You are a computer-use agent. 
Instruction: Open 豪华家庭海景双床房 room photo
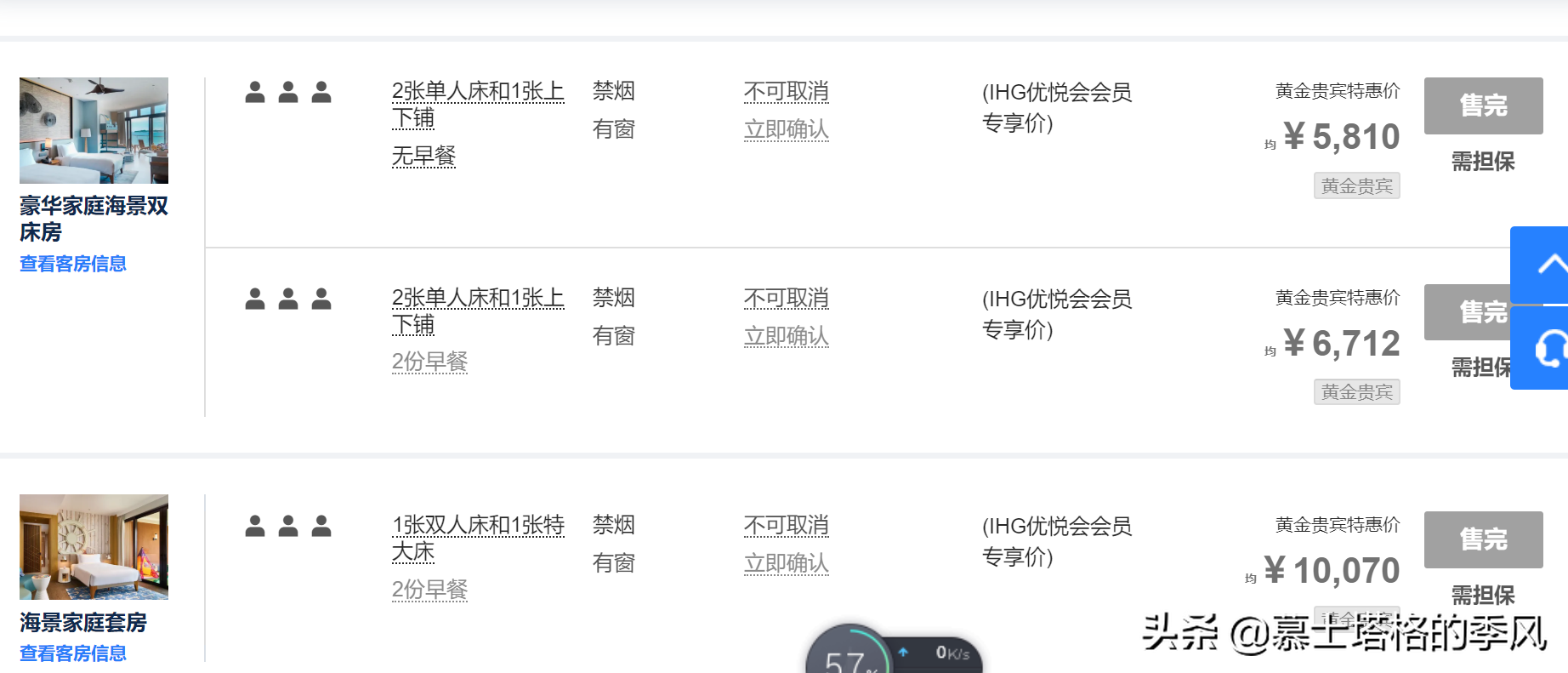(94, 130)
